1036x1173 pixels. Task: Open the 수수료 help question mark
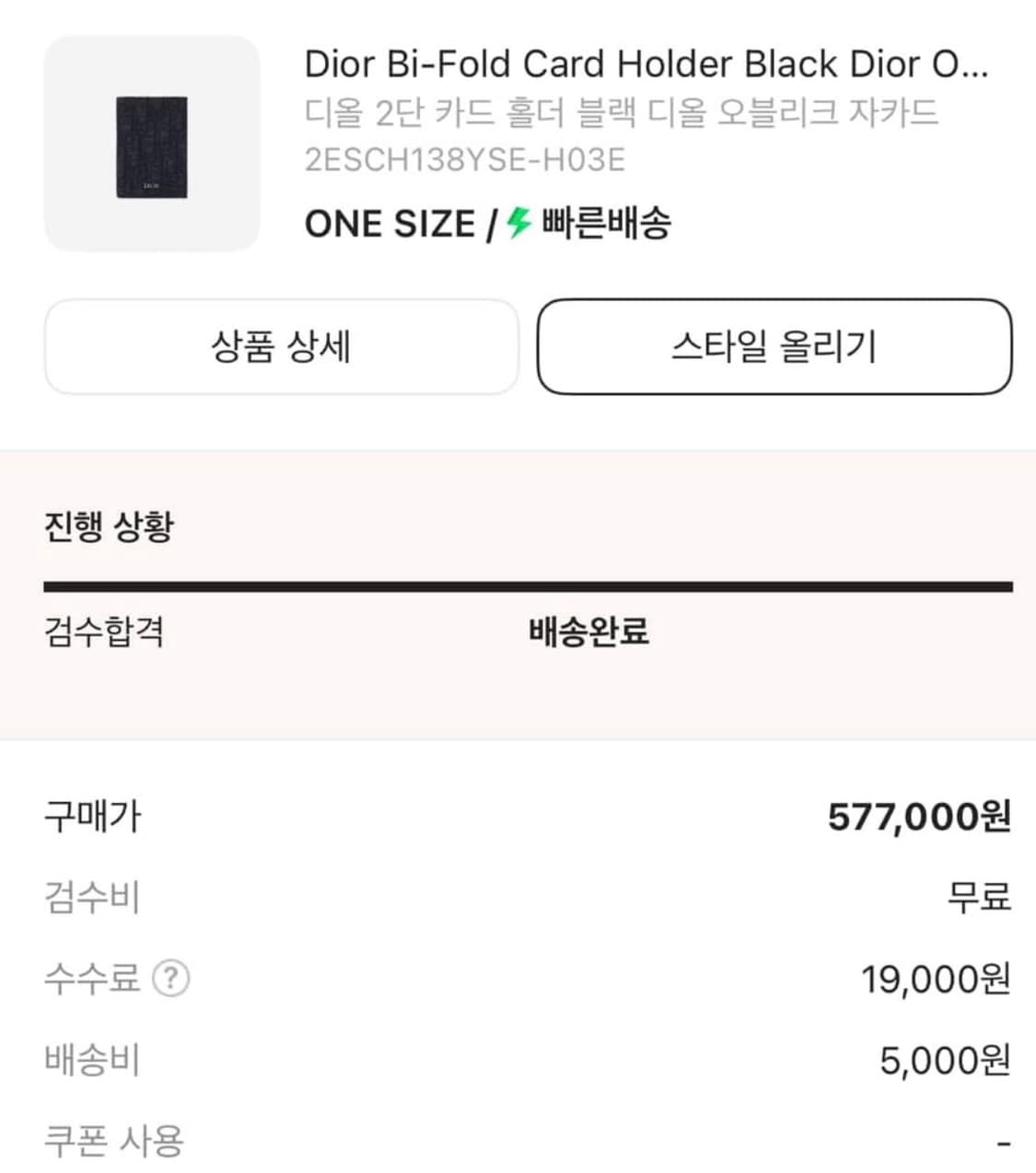tap(171, 979)
